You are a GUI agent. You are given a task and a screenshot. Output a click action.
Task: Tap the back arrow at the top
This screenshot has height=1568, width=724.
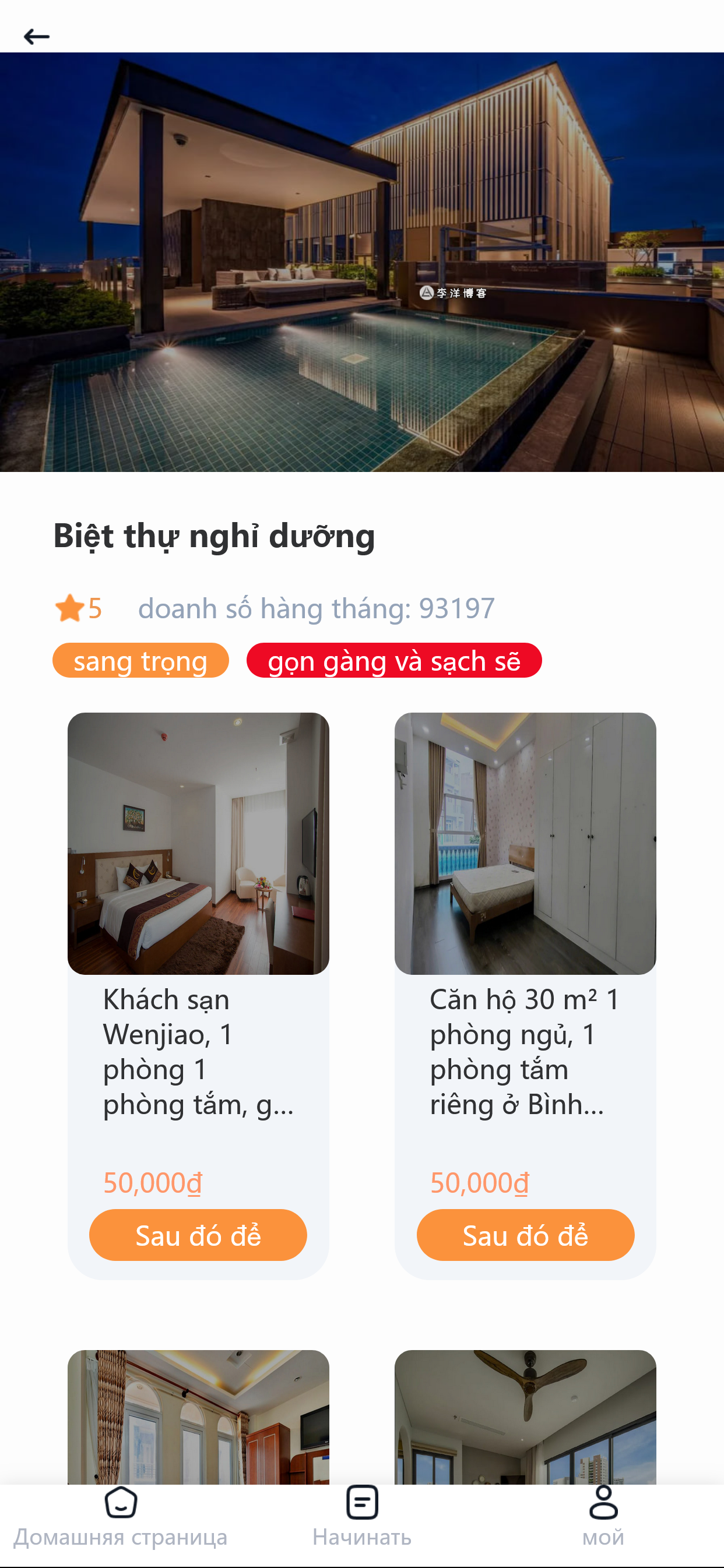[x=36, y=36]
